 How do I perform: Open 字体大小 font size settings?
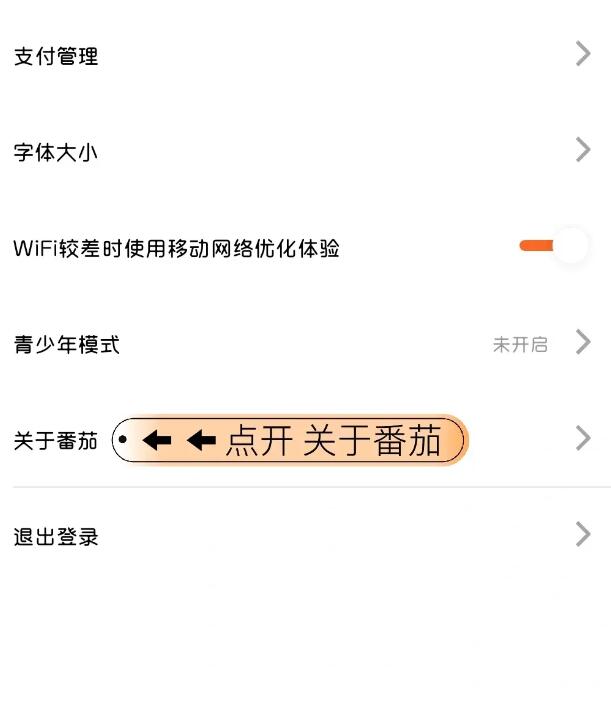click(x=56, y=153)
